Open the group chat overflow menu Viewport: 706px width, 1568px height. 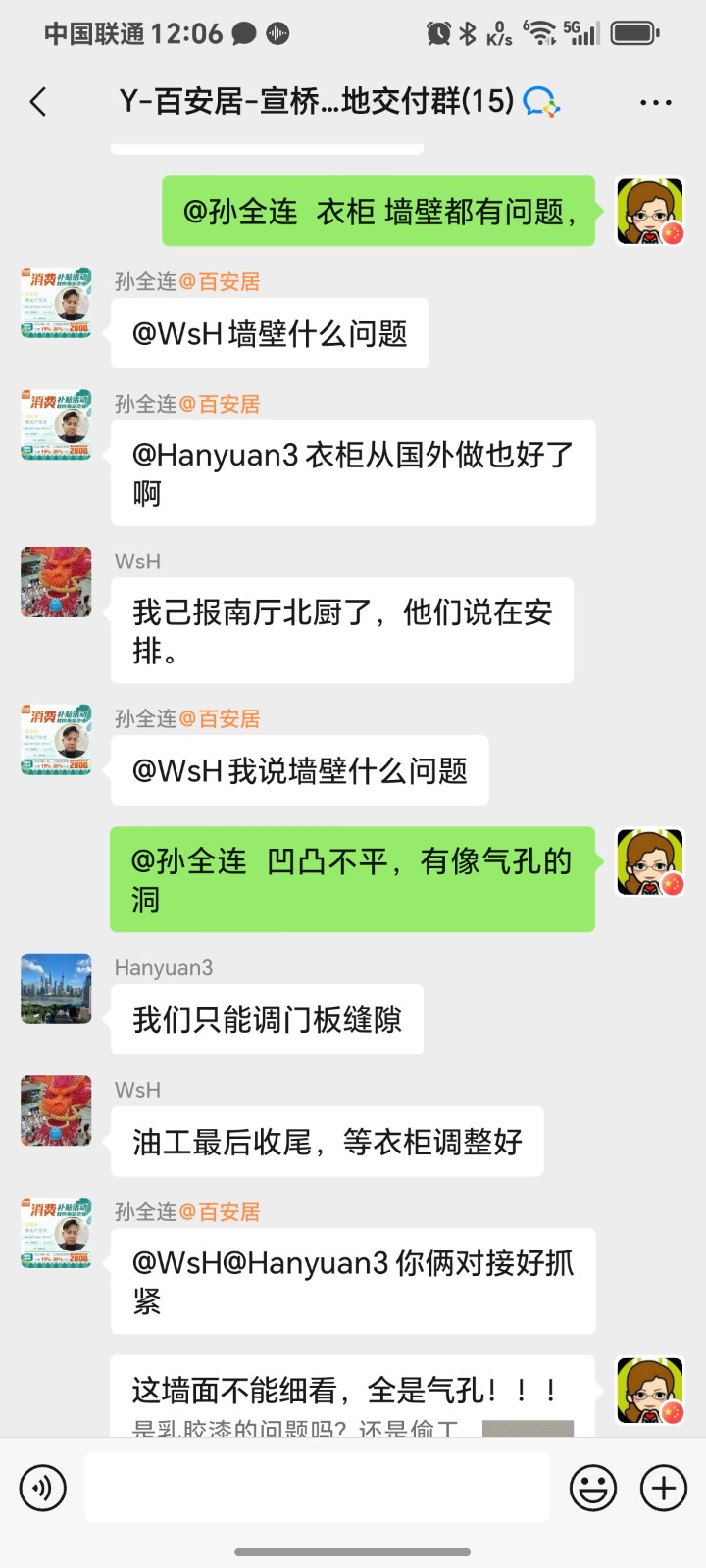(655, 102)
